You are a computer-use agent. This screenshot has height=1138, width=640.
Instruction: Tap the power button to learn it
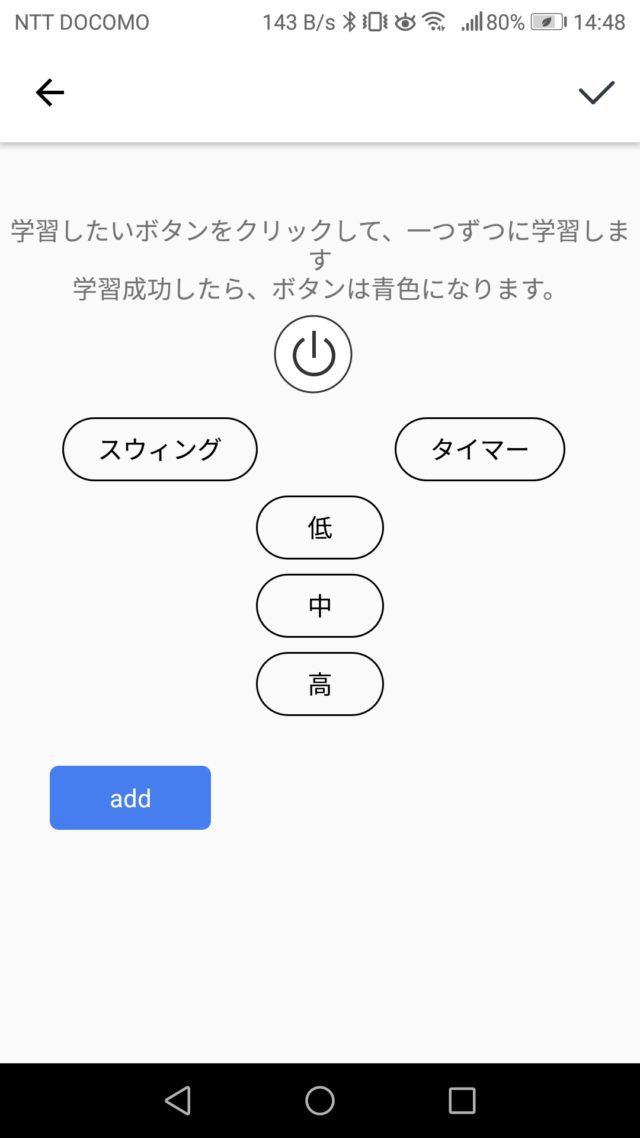(x=313, y=354)
